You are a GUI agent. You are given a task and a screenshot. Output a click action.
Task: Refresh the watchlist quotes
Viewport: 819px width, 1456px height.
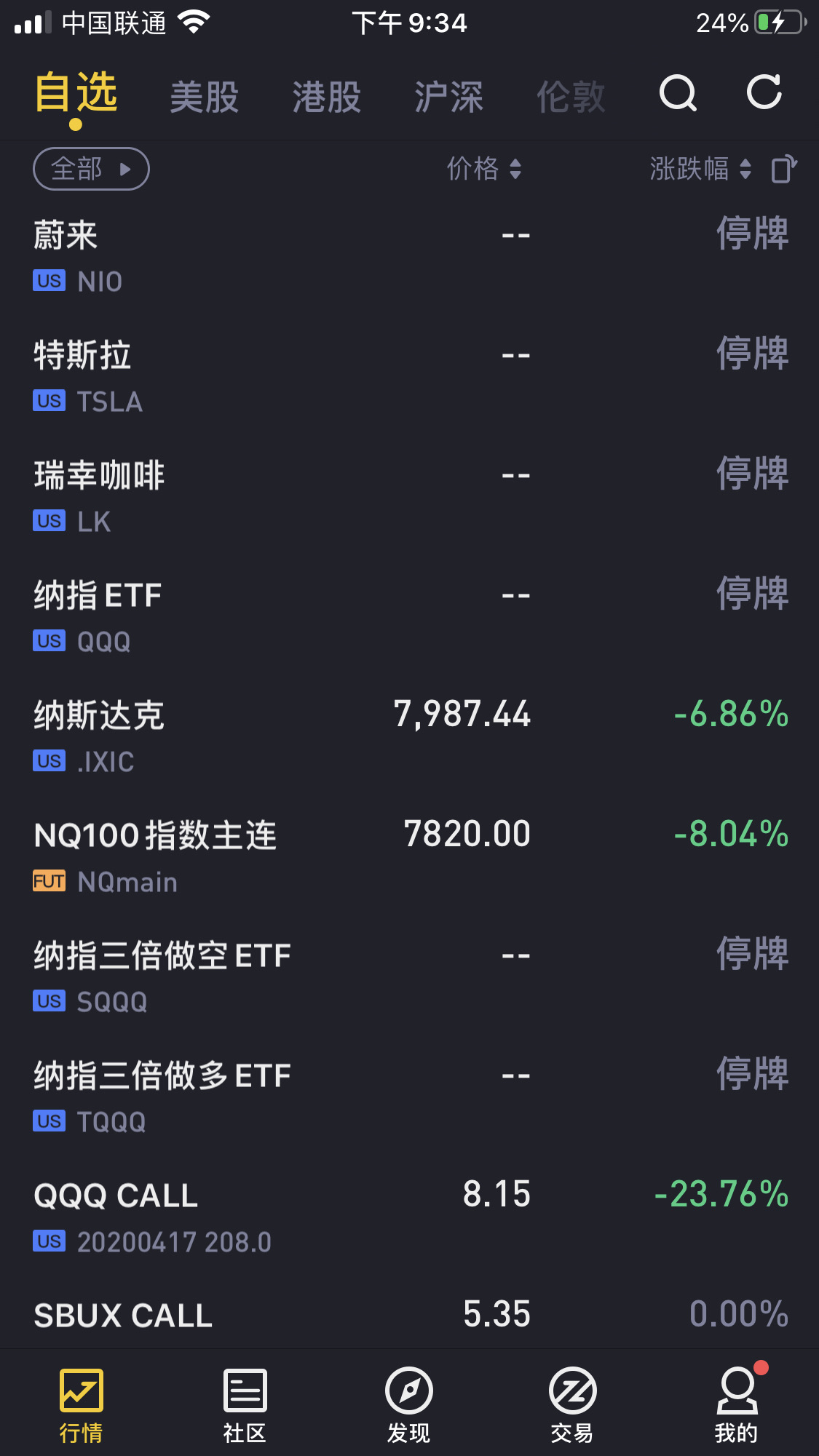(764, 92)
